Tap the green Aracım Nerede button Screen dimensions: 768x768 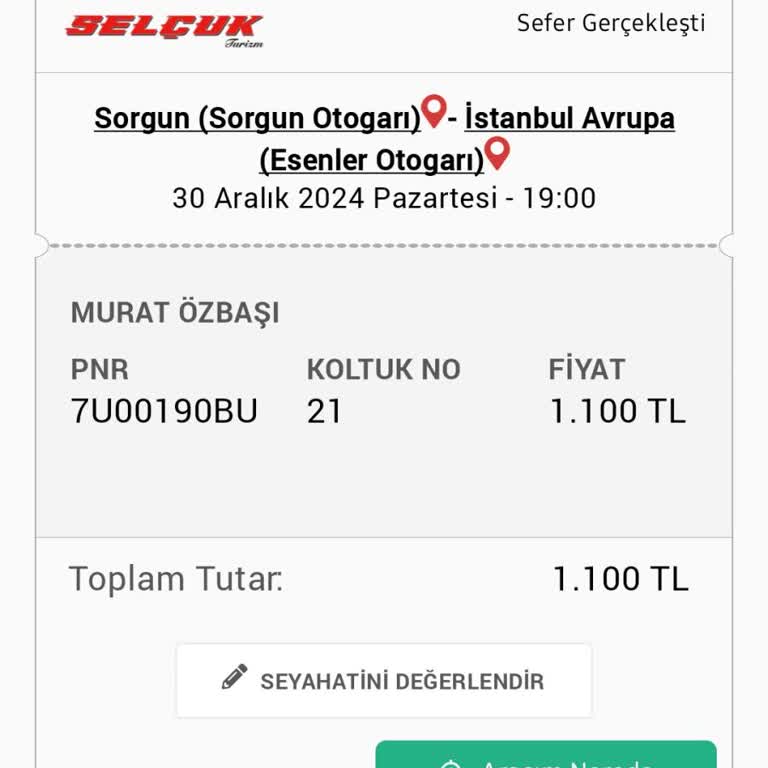[x=546, y=756]
